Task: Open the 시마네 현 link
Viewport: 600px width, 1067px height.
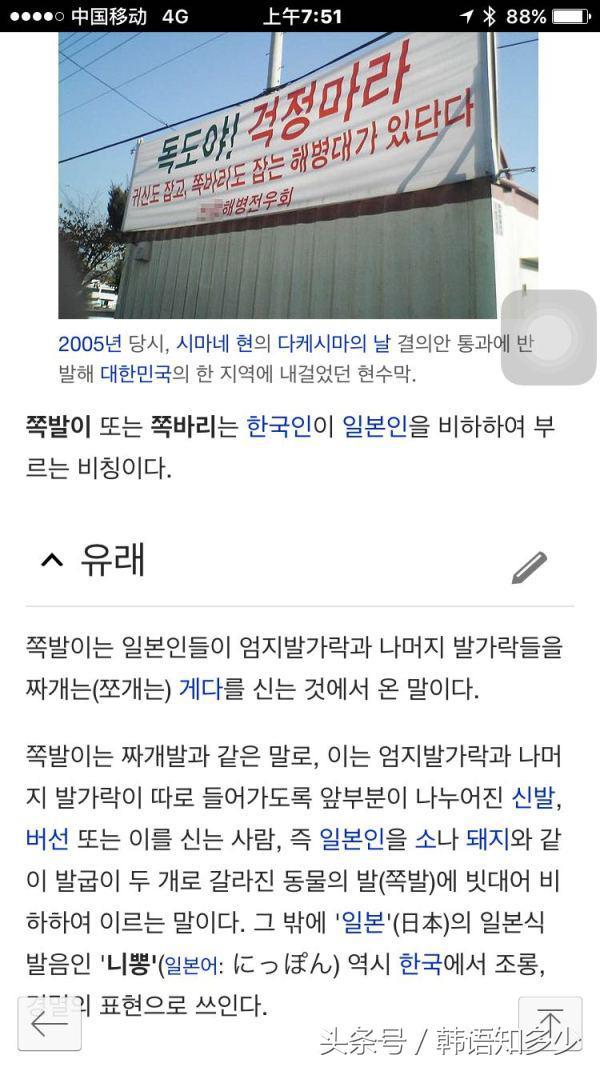Action: tap(214, 344)
